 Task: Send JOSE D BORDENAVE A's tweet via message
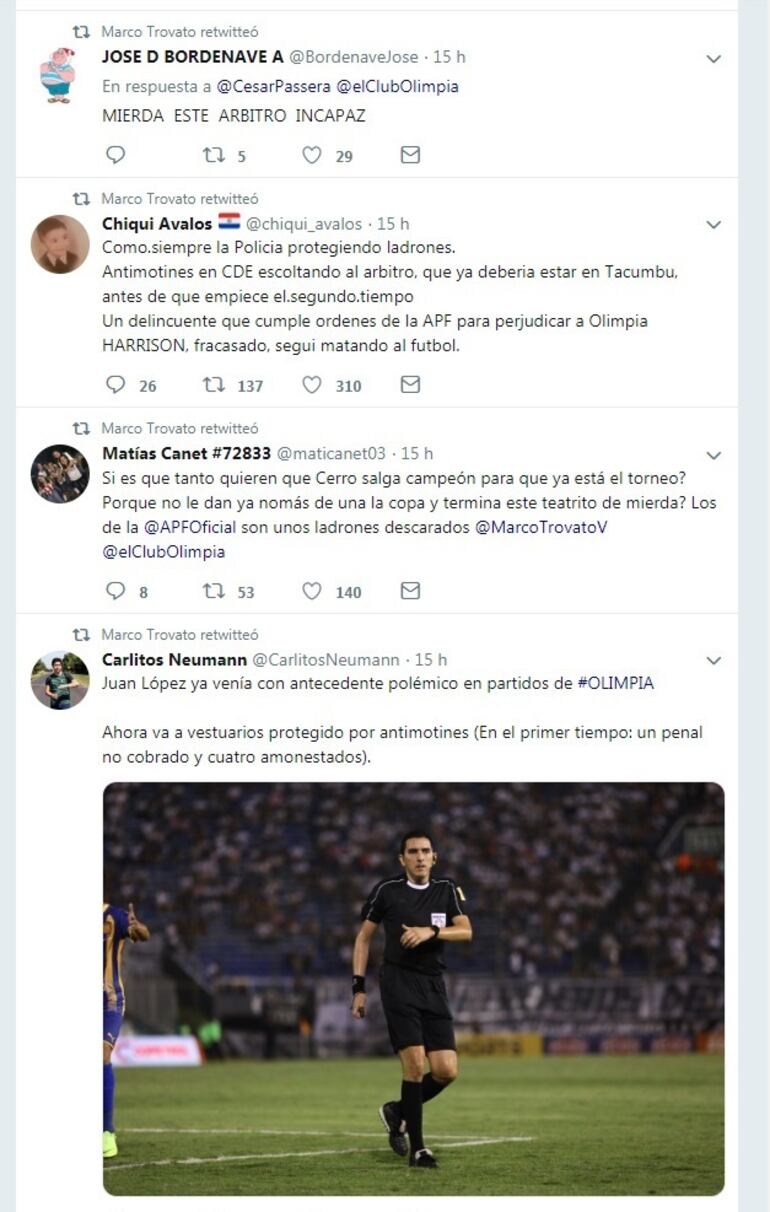410,155
